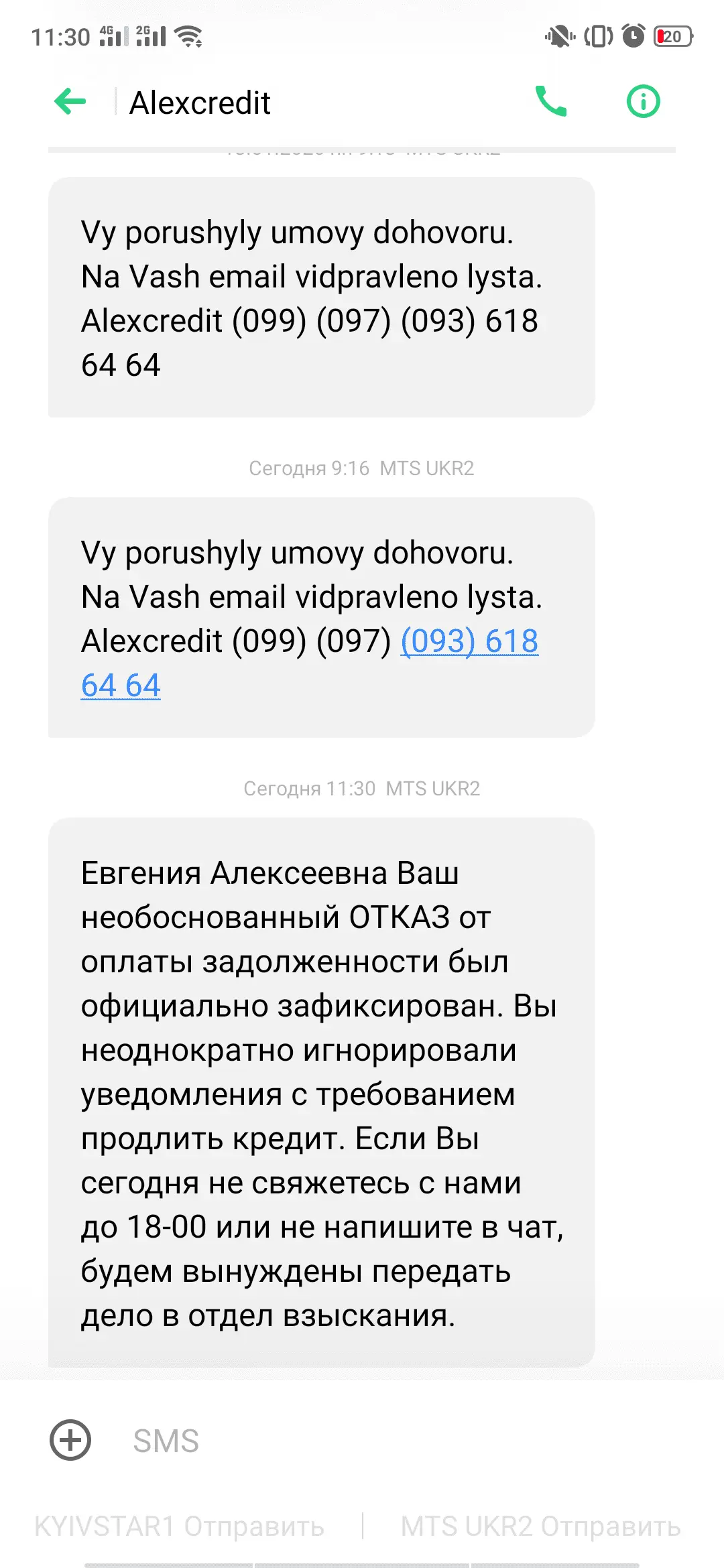Go back from the Alexcredit conversation
The width and height of the screenshot is (724, 1568).
(70, 102)
